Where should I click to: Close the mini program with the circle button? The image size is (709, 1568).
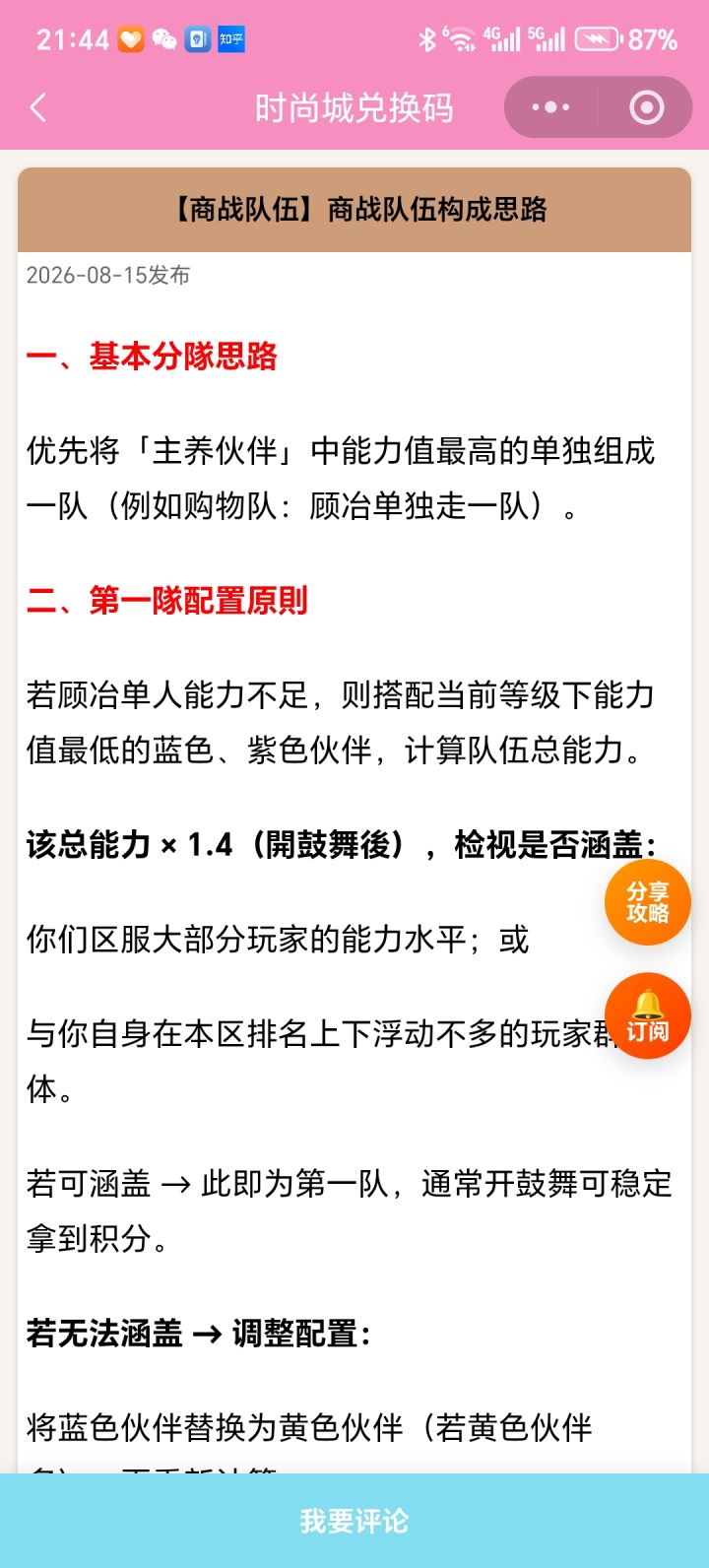(x=646, y=107)
